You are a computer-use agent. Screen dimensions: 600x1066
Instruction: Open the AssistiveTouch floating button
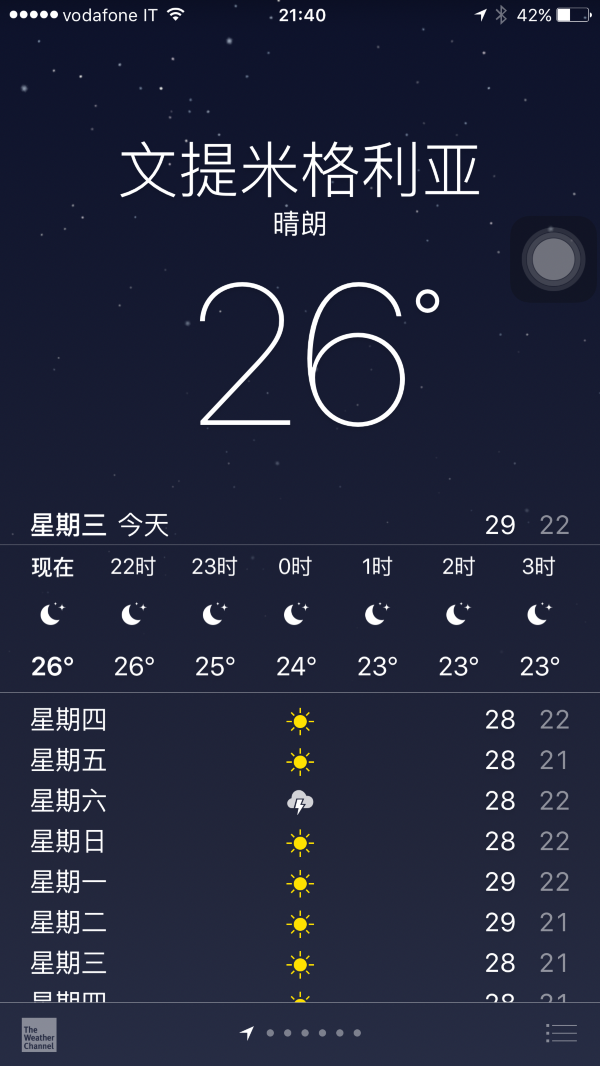[x=553, y=259]
